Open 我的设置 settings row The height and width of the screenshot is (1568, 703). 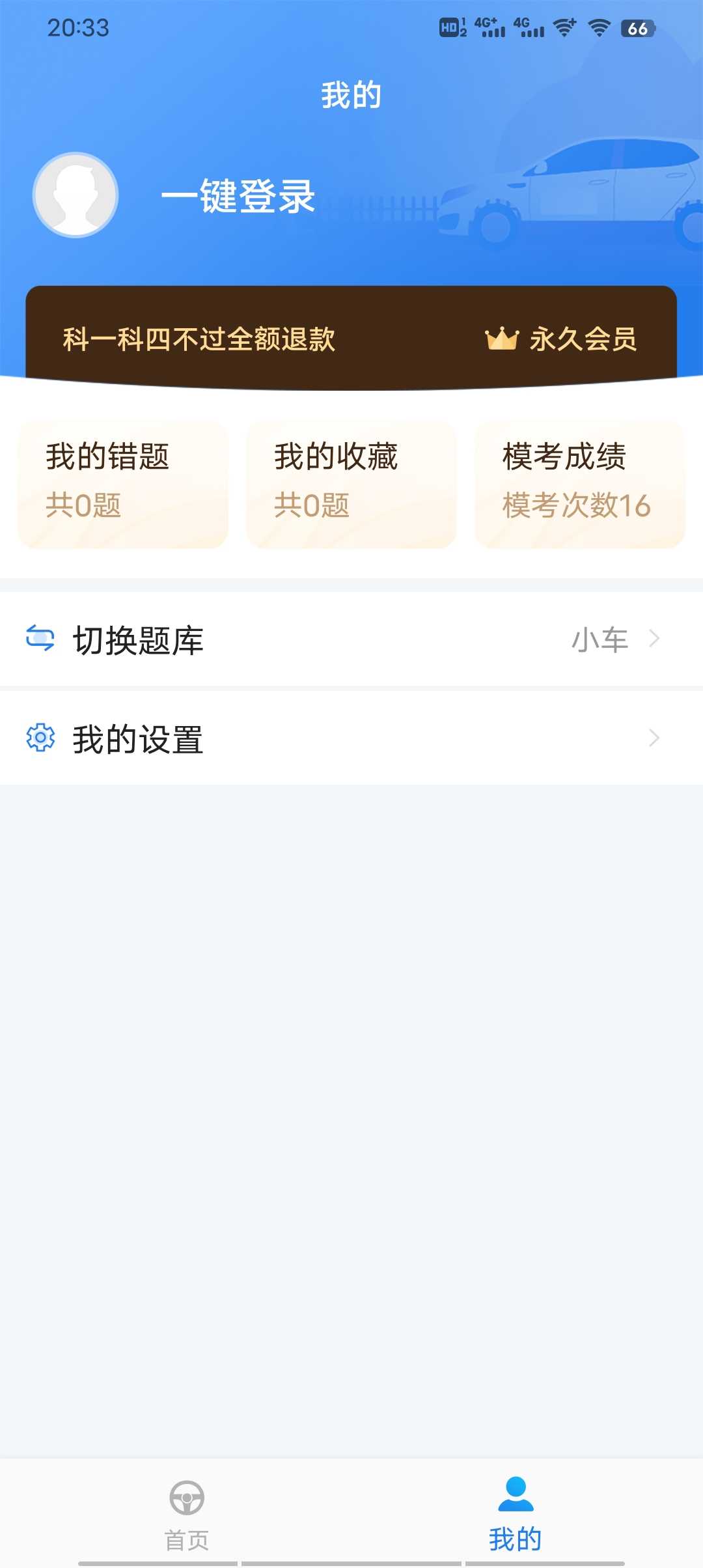point(351,738)
